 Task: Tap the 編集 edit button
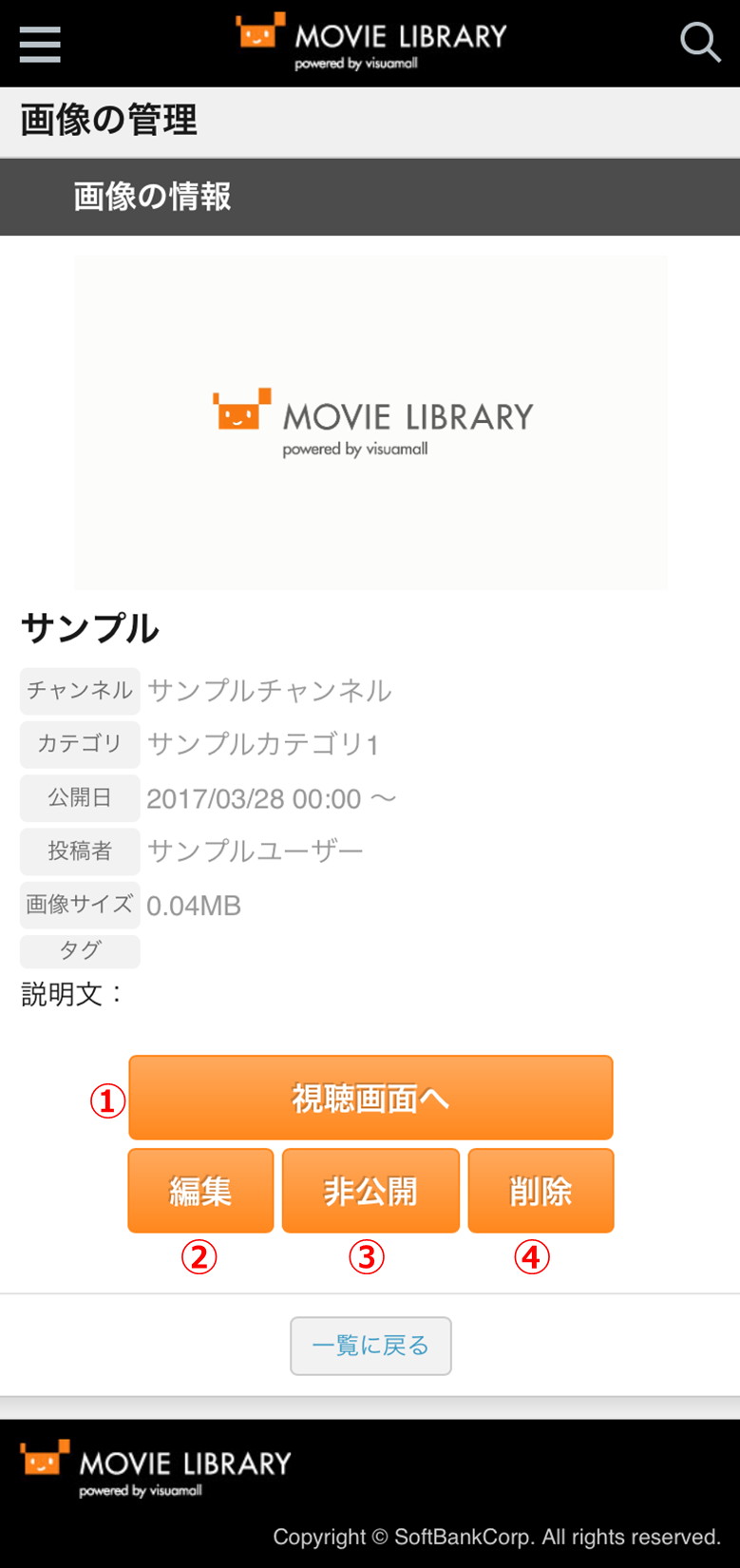coord(200,1191)
